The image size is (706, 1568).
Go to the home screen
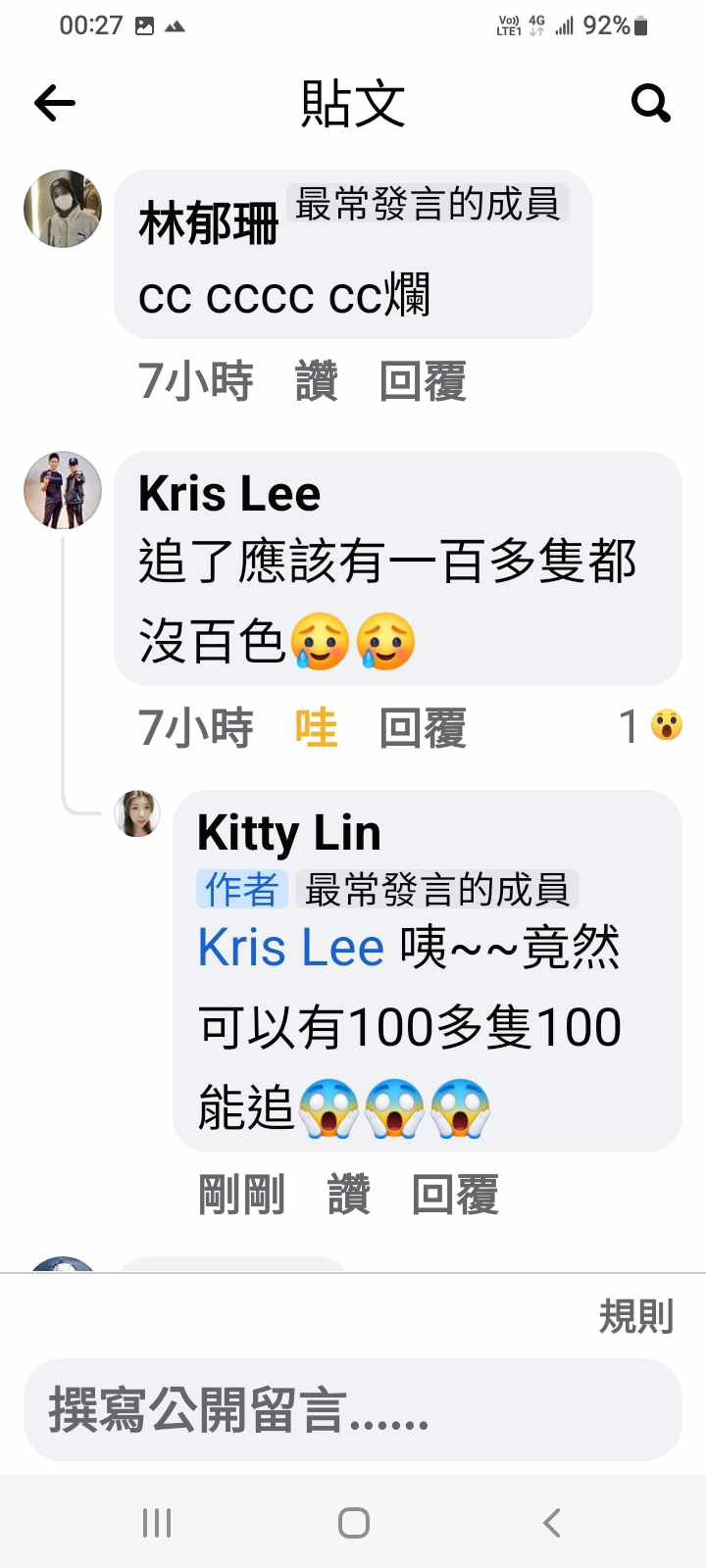(353, 1523)
